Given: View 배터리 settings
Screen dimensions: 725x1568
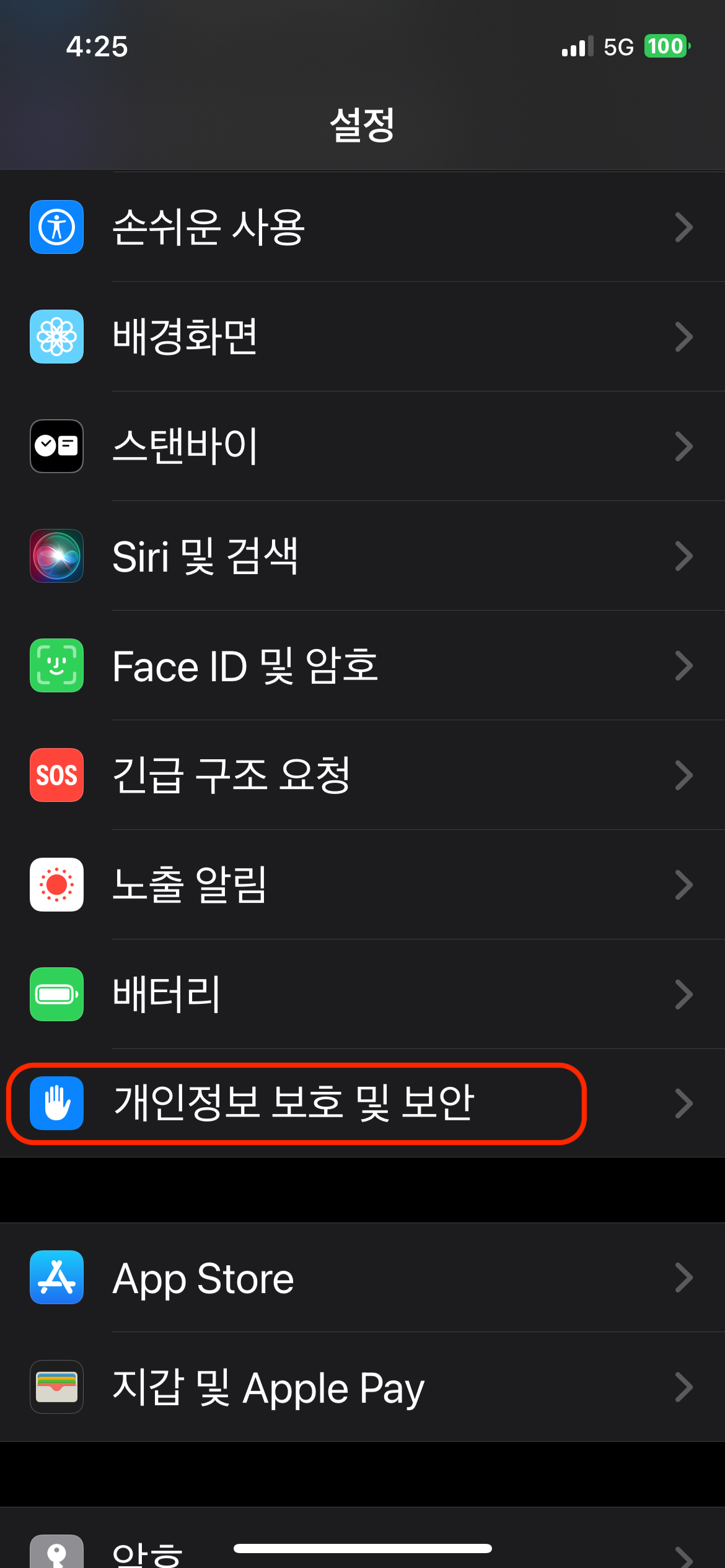Looking at the screenshot, I should pyautogui.click(x=362, y=995).
